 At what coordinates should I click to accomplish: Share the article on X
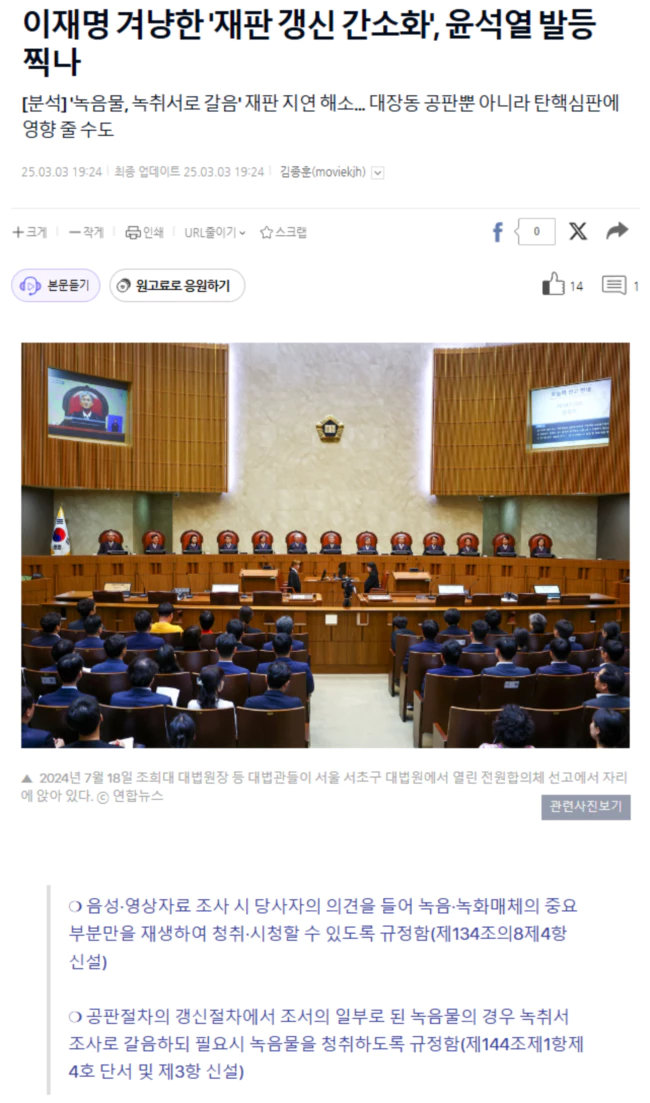point(578,231)
